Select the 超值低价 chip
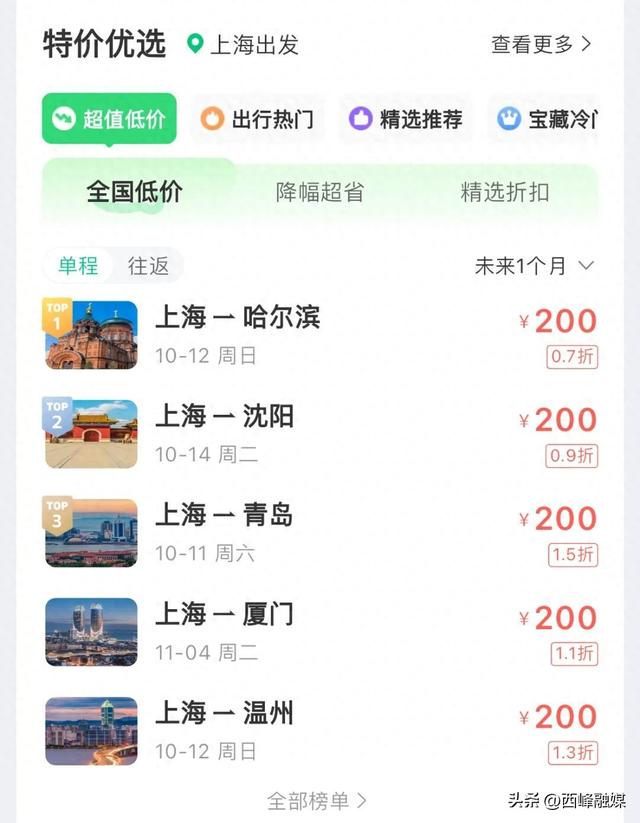The height and width of the screenshot is (823, 640). 110,119
